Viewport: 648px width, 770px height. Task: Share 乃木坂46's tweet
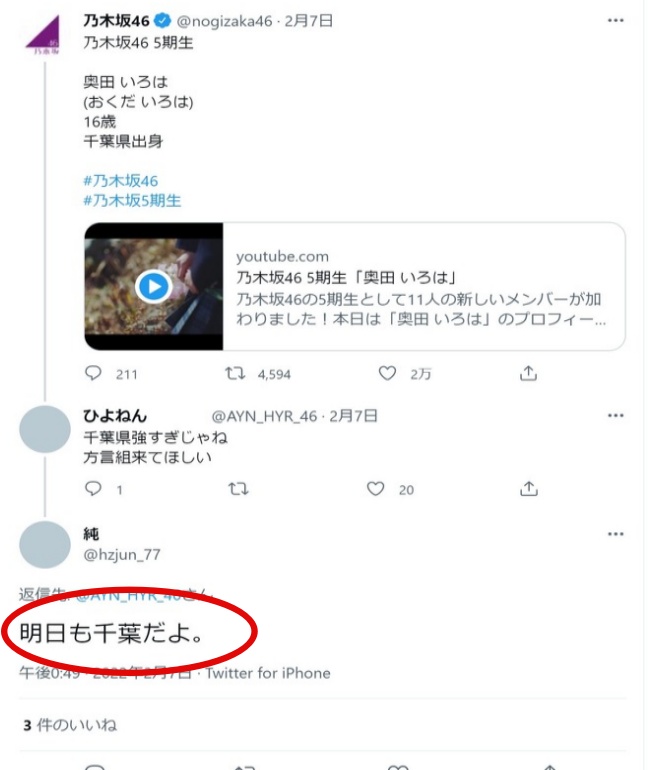click(x=529, y=373)
